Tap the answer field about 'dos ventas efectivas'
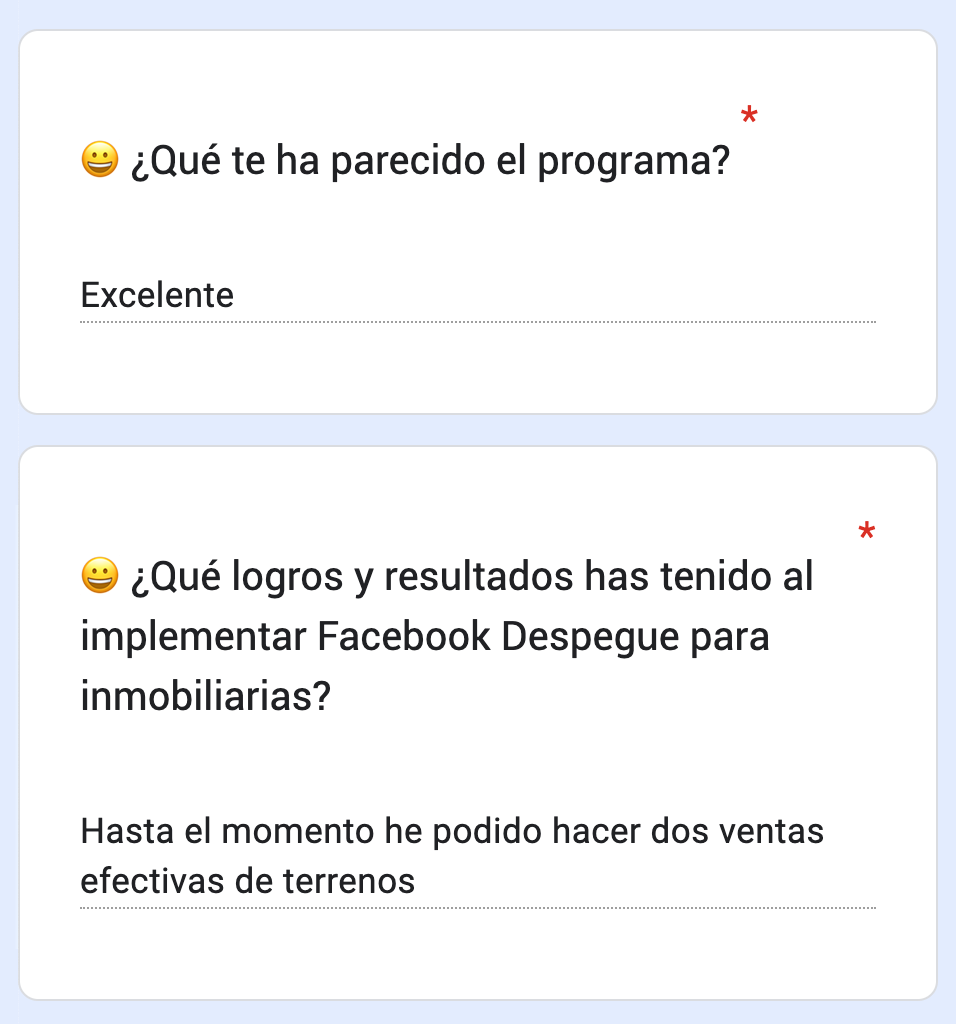This screenshot has width=956, height=1024. pos(477,856)
